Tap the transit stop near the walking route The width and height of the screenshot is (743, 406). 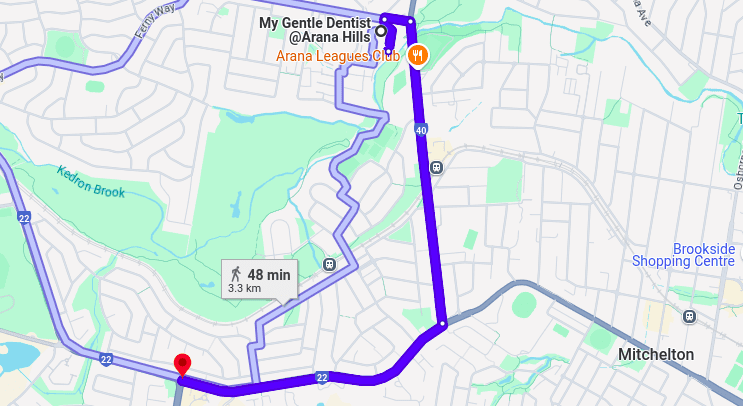(330, 265)
